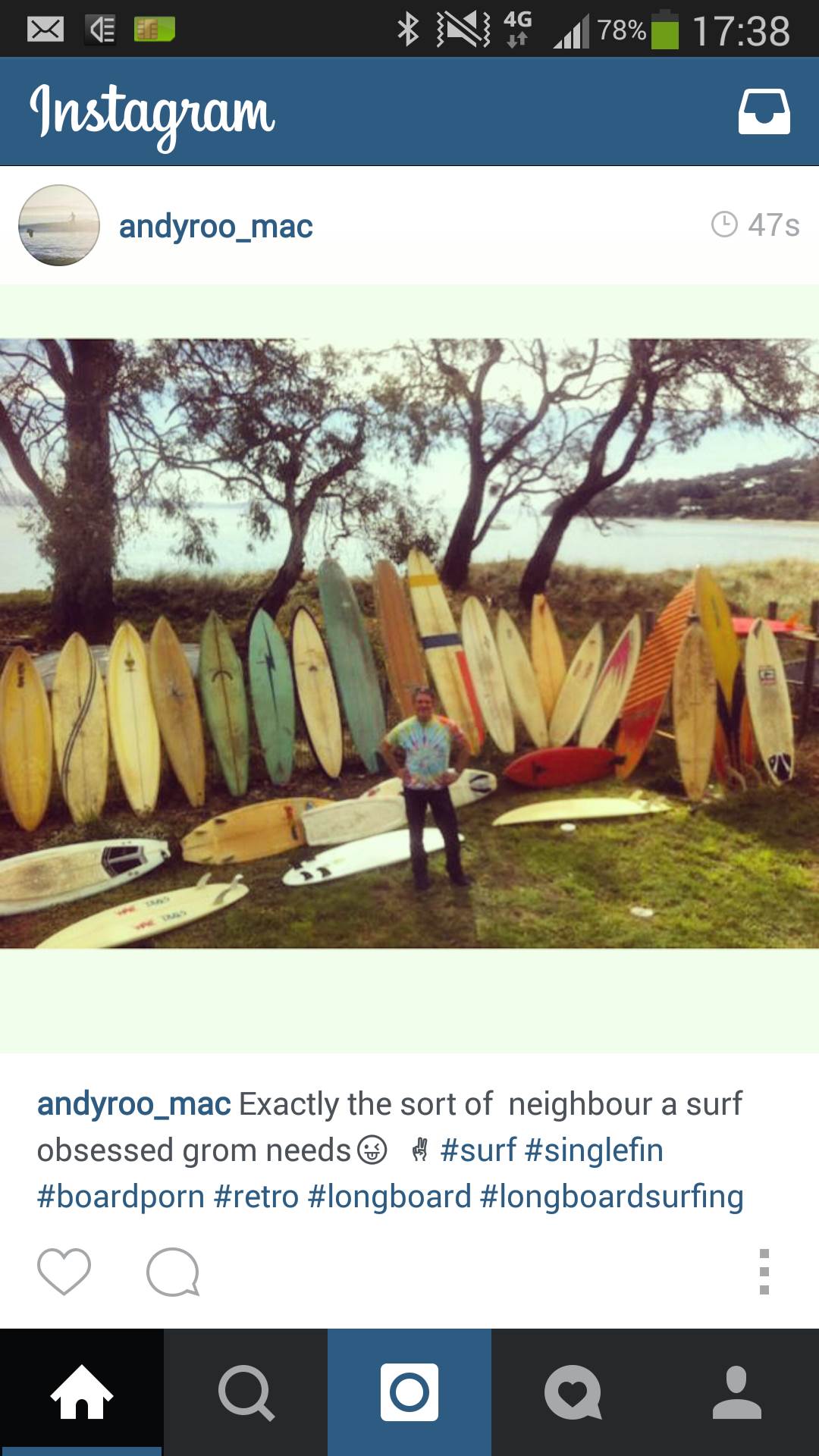The image size is (819, 1456).
Task: Like the post with the heart icon
Action: [64, 1272]
